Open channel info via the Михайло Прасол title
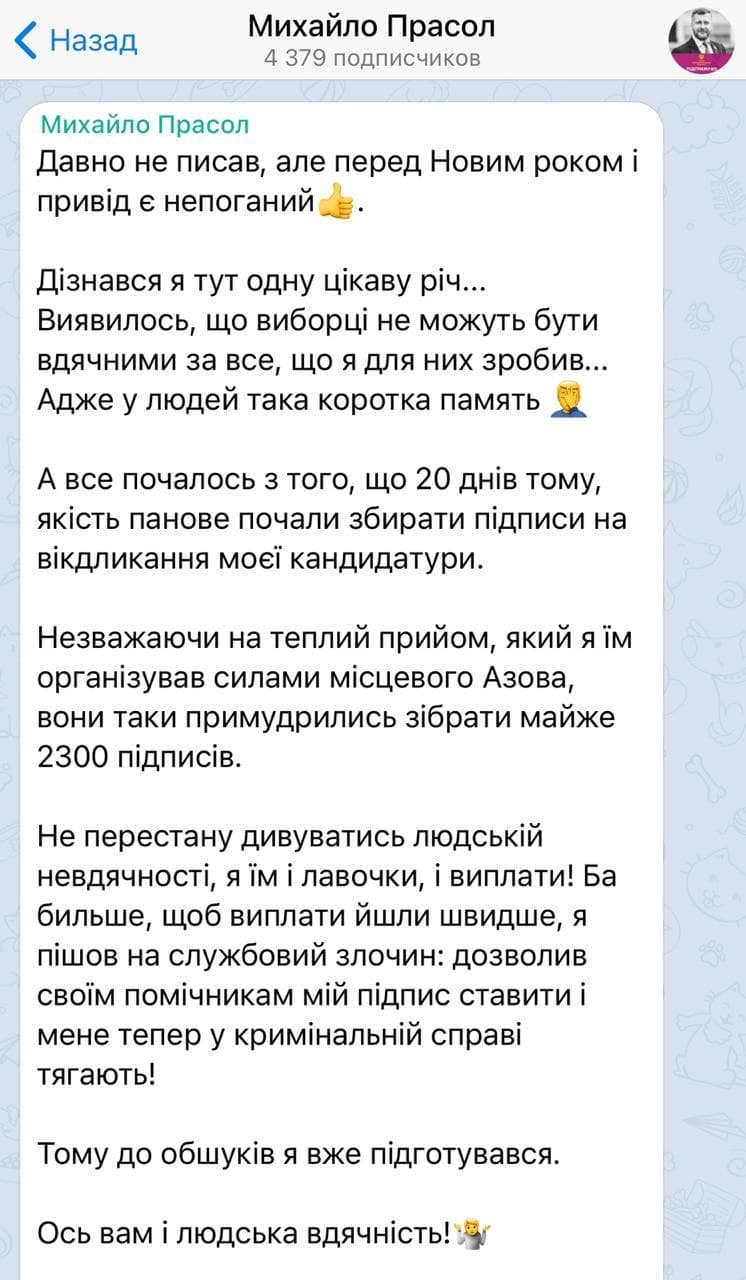Screen dimensions: 746x1280 tap(372, 27)
